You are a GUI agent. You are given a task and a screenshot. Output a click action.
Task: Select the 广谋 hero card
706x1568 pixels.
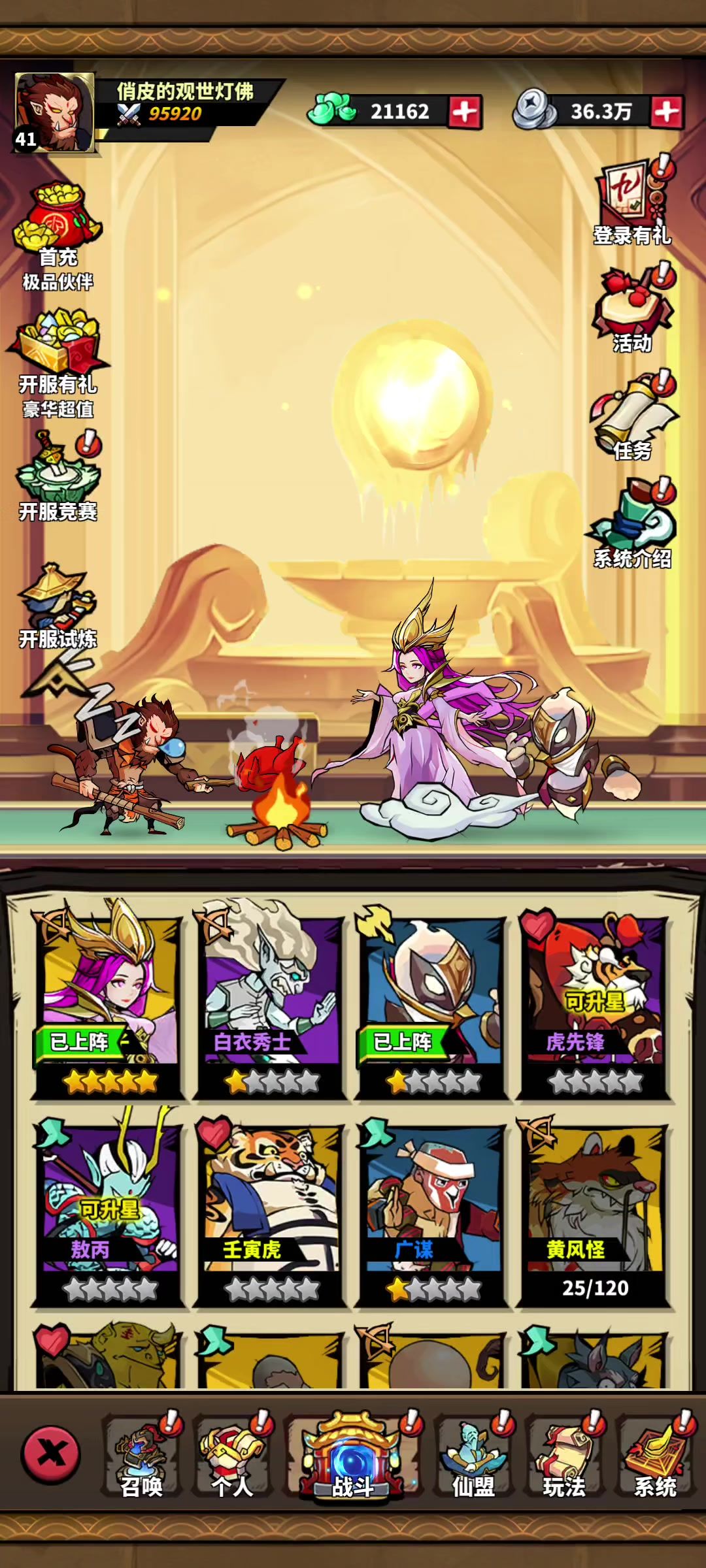[x=433, y=1209]
